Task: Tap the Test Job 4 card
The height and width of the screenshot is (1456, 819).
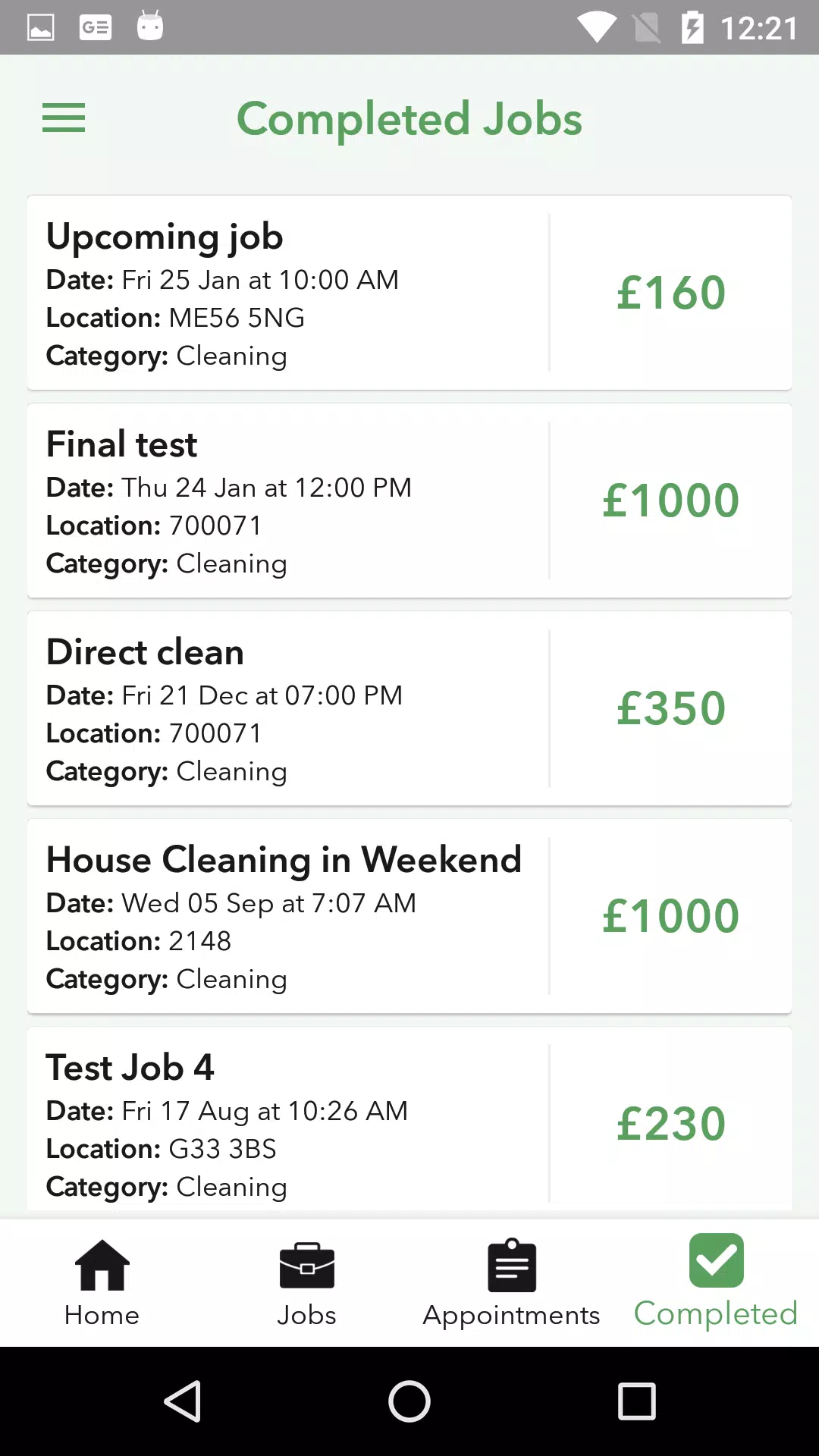Action: click(409, 1119)
